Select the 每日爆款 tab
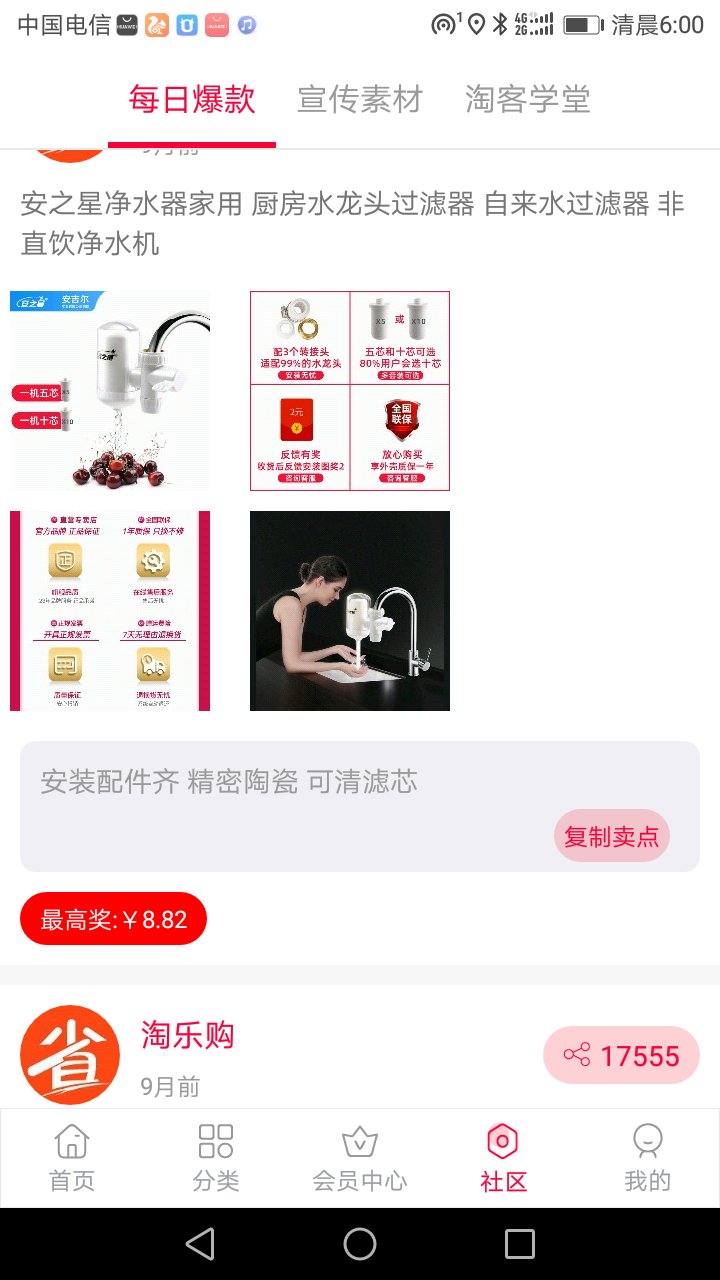Image resolution: width=720 pixels, height=1280 pixels. pyautogui.click(x=192, y=99)
